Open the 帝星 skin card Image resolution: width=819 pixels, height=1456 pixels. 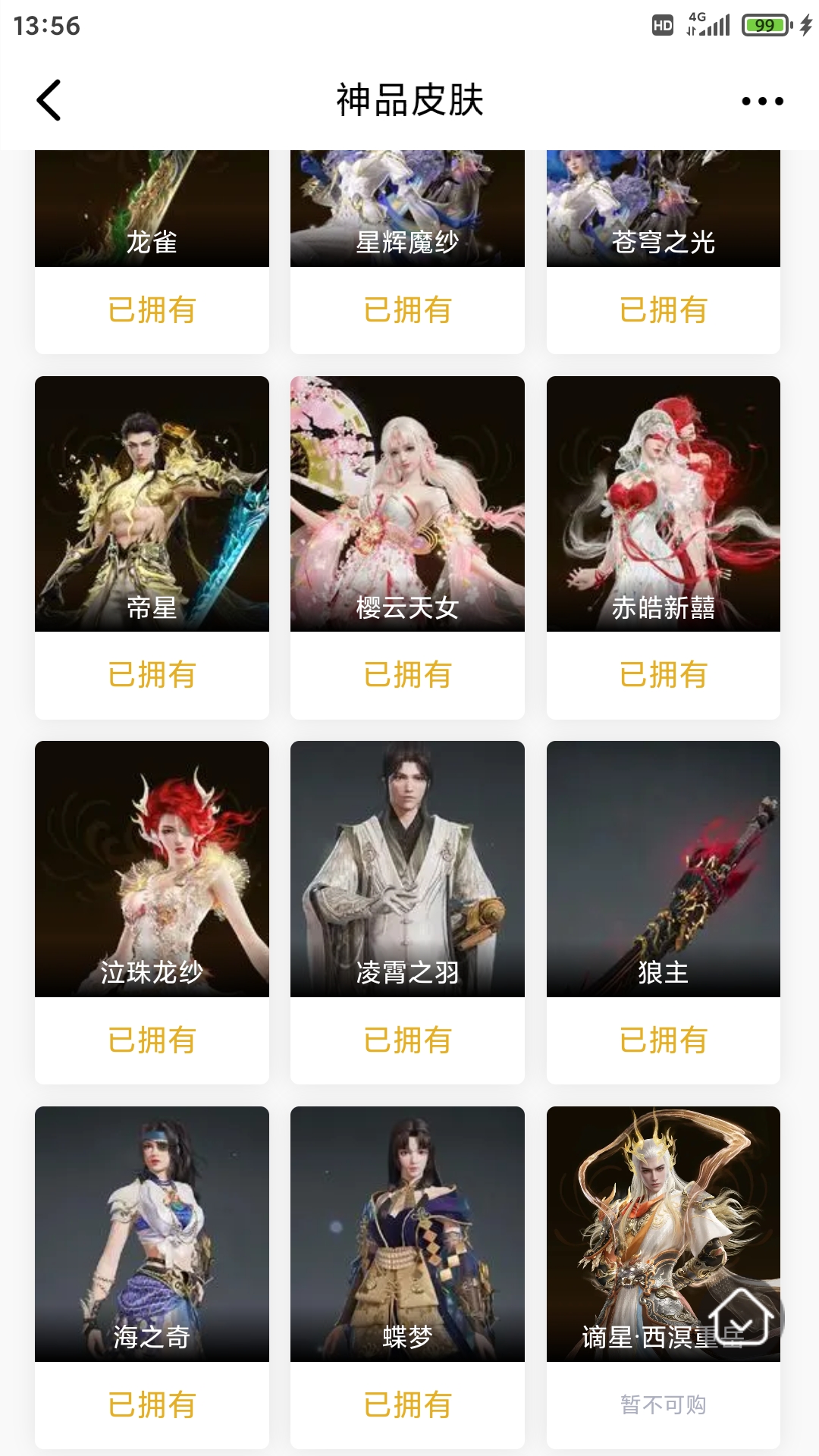(152, 504)
